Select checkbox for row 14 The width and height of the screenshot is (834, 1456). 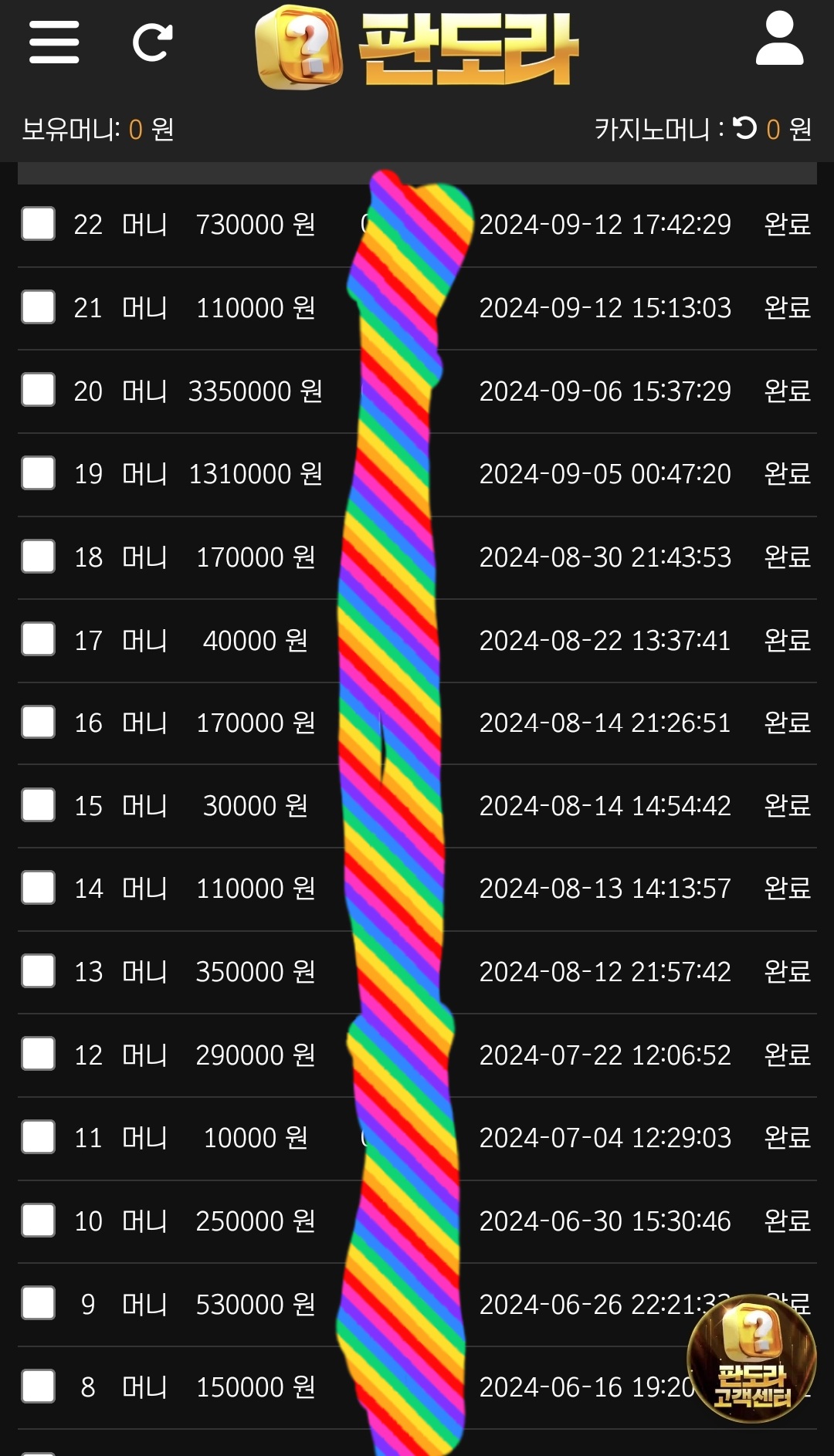click(x=38, y=889)
